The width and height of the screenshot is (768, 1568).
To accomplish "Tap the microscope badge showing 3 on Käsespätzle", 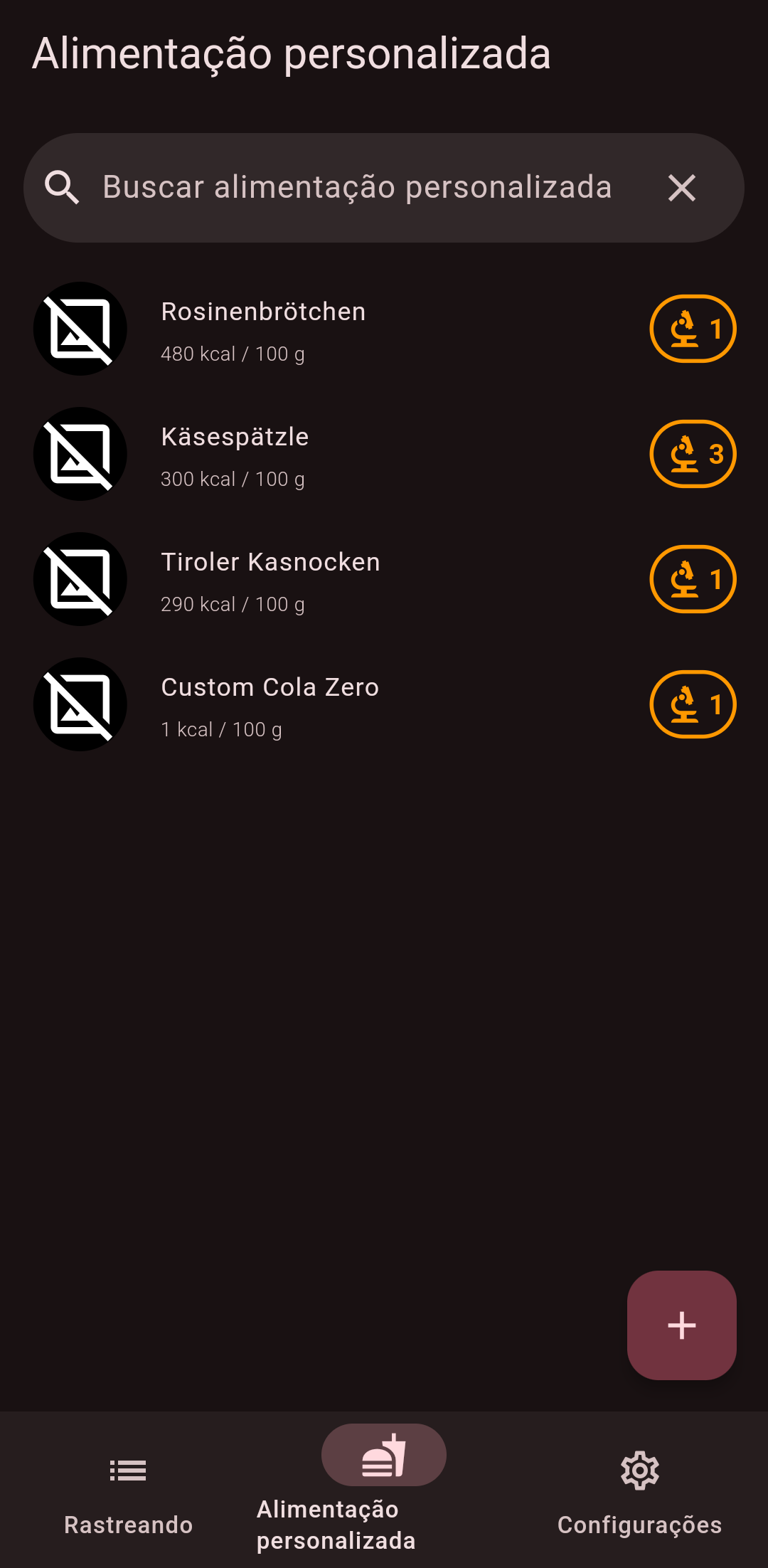I will 693,454.
